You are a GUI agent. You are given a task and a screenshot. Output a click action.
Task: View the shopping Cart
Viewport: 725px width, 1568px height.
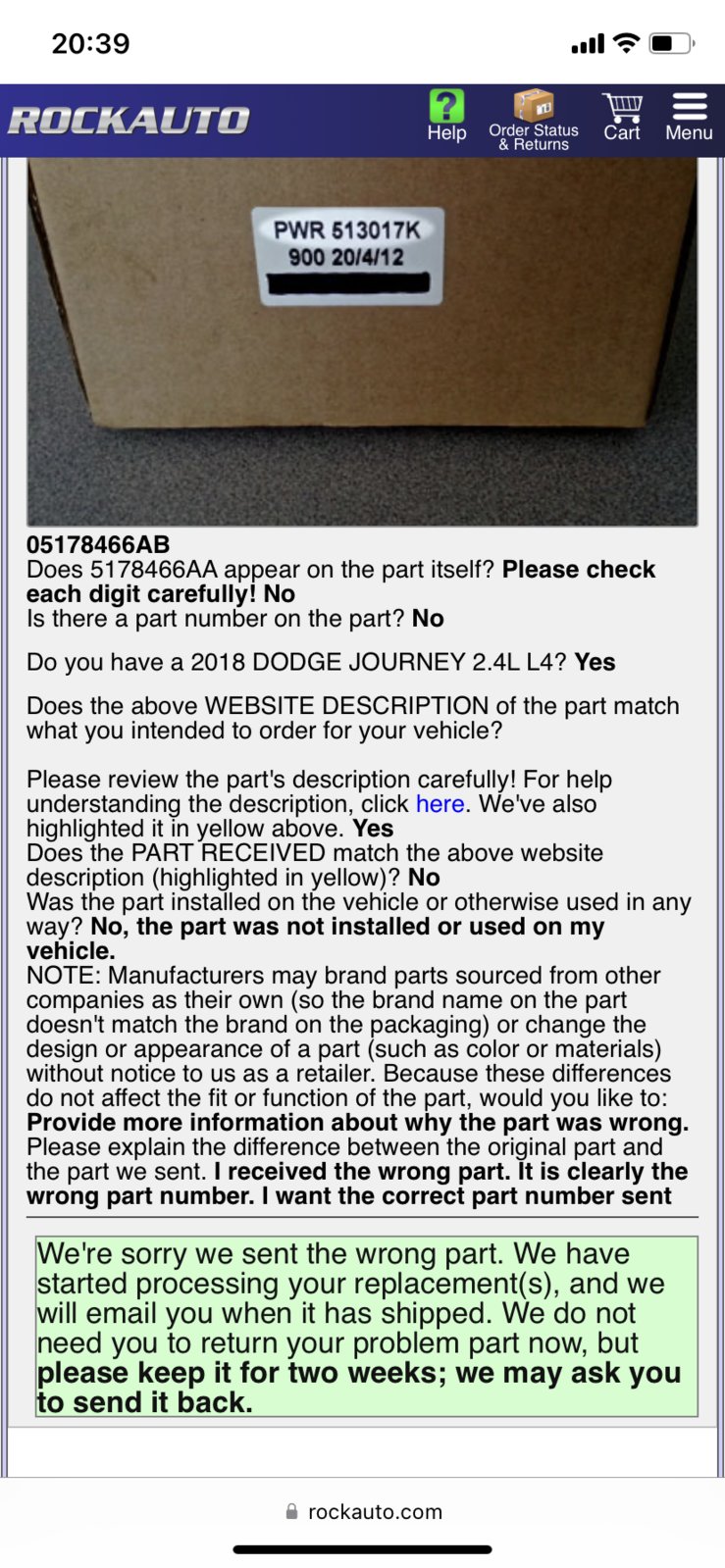(622, 118)
